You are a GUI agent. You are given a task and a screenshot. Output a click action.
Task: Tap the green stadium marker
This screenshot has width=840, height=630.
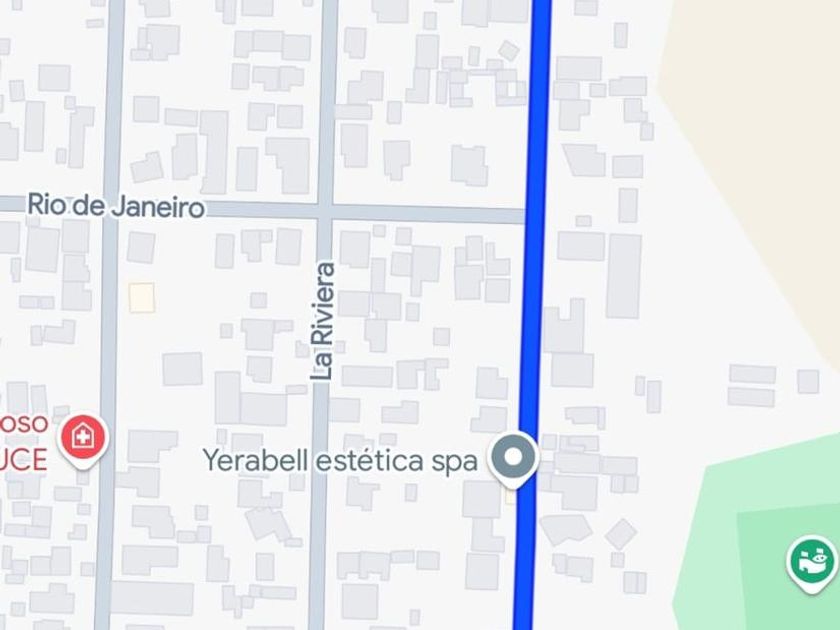coord(812,560)
